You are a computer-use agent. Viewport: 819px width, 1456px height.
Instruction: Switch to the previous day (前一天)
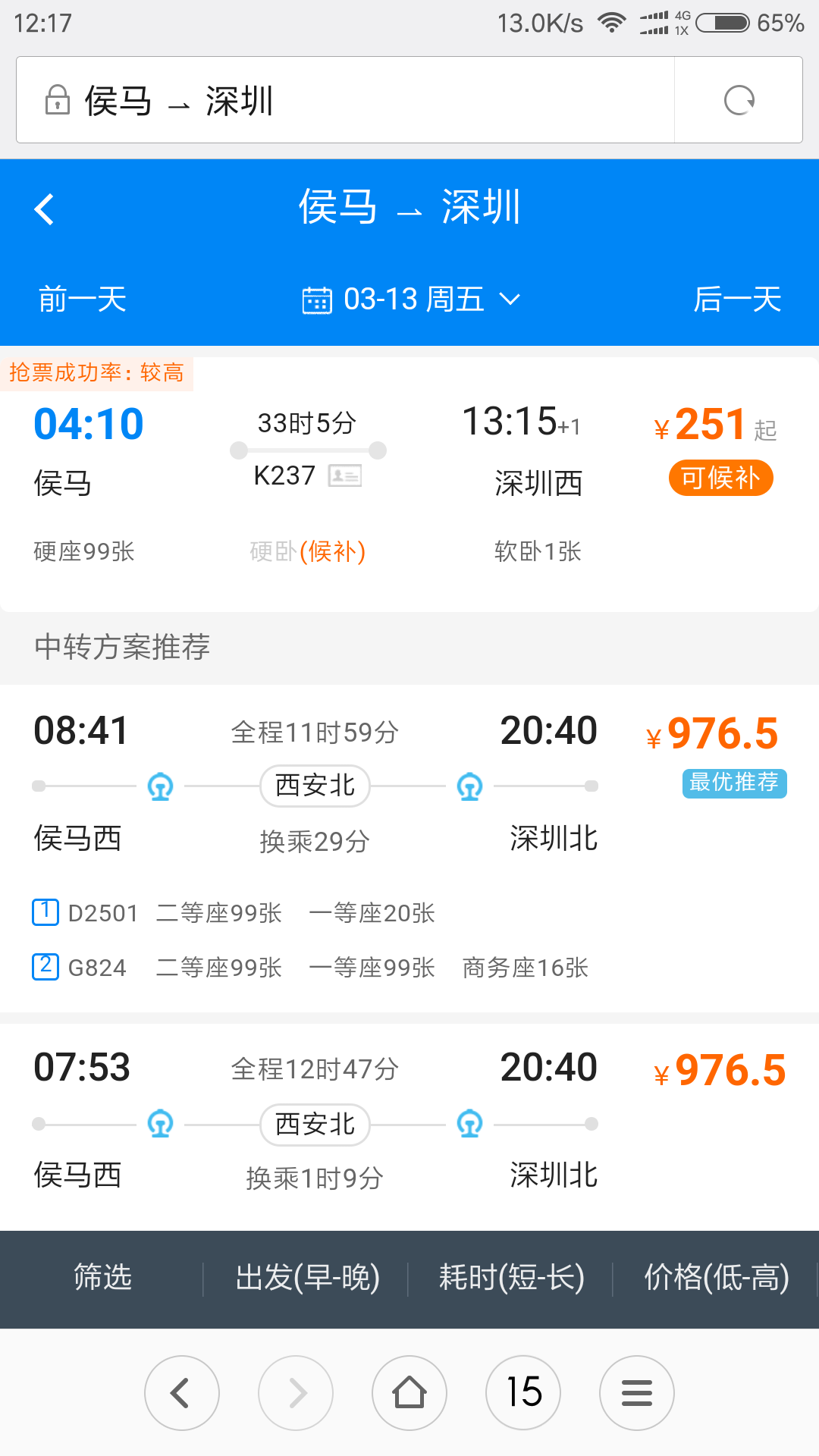[x=82, y=299]
